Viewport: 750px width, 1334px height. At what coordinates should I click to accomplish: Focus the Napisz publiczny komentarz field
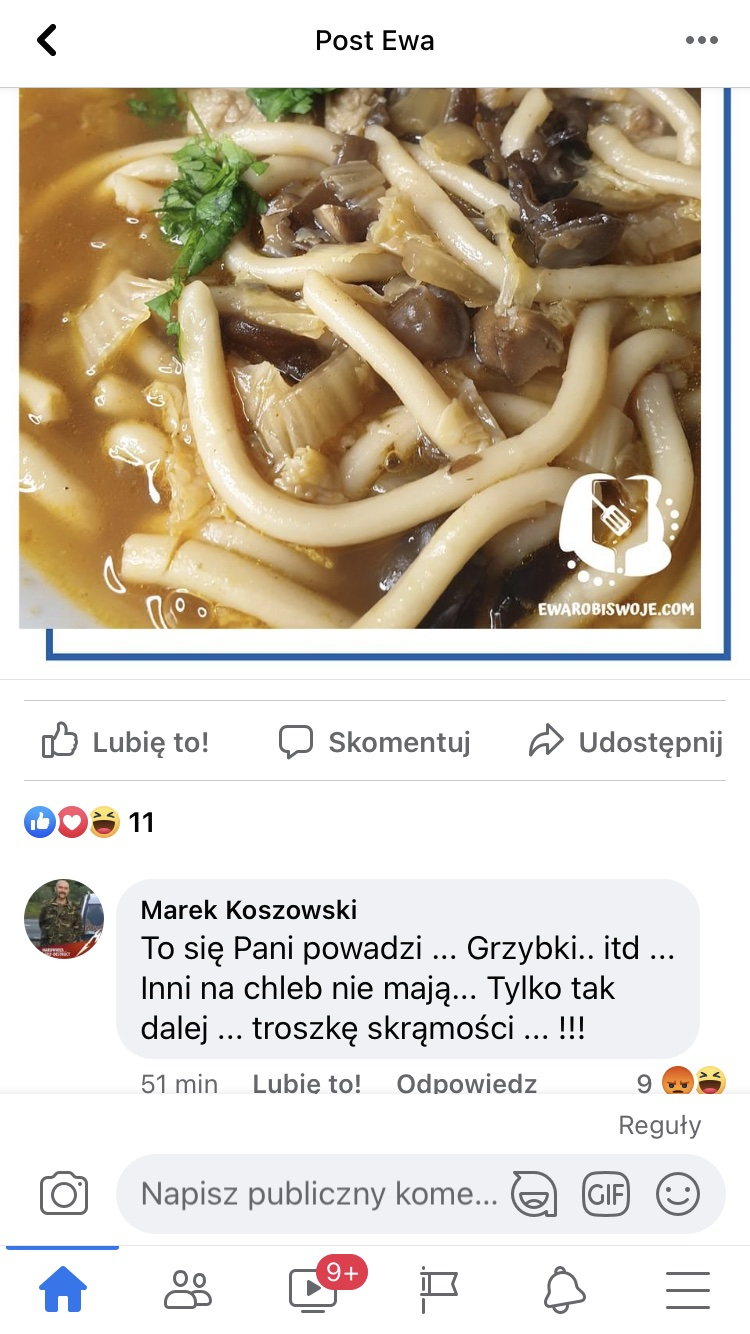(x=318, y=1194)
